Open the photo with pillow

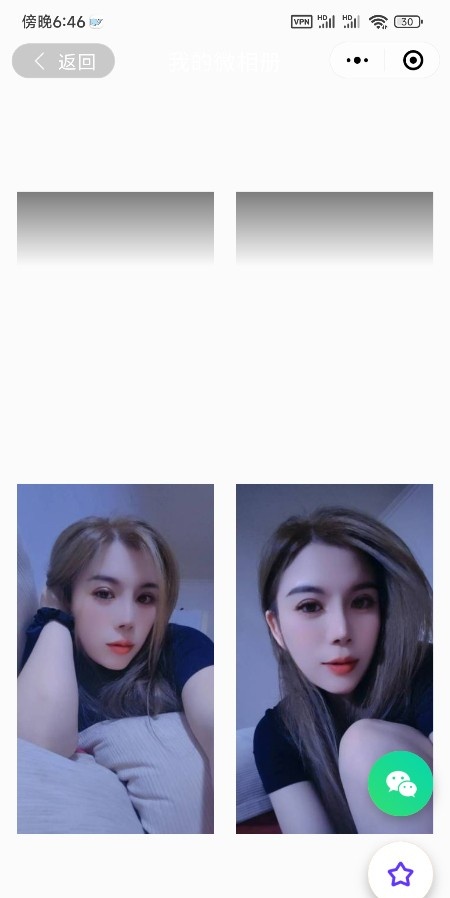tap(116, 659)
